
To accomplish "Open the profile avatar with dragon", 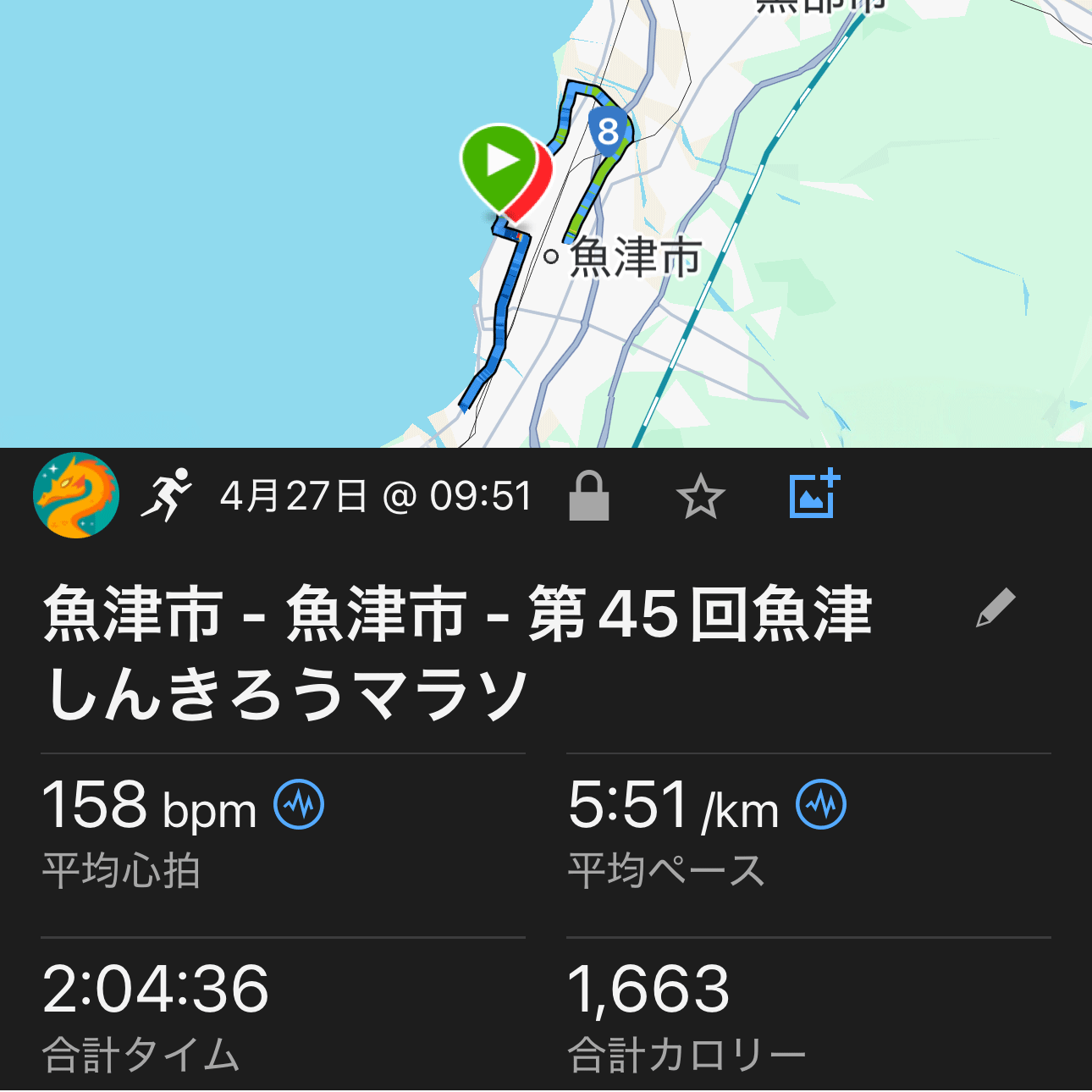I will (x=76, y=496).
